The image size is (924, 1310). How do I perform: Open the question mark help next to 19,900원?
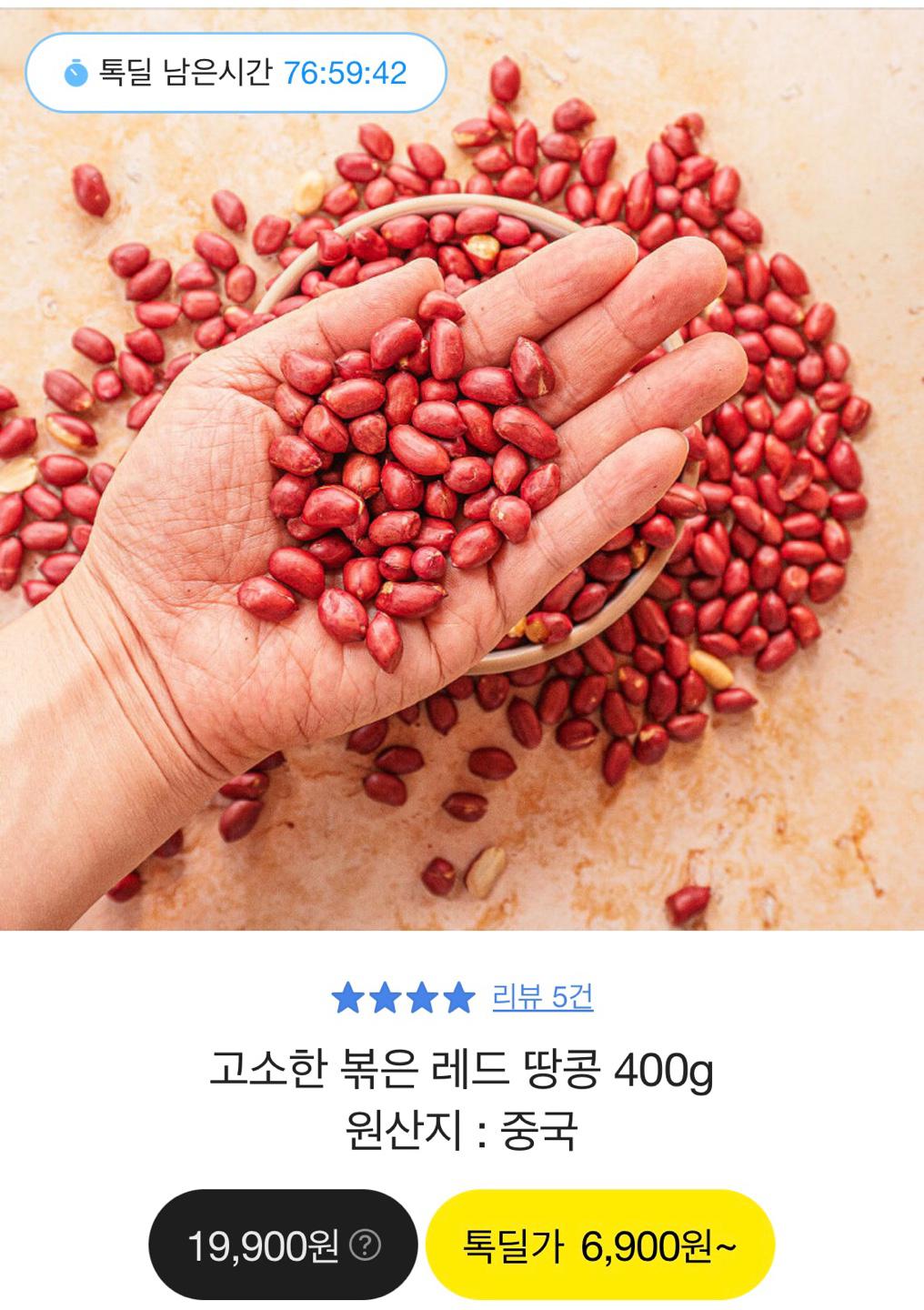(x=365, y=1244)
